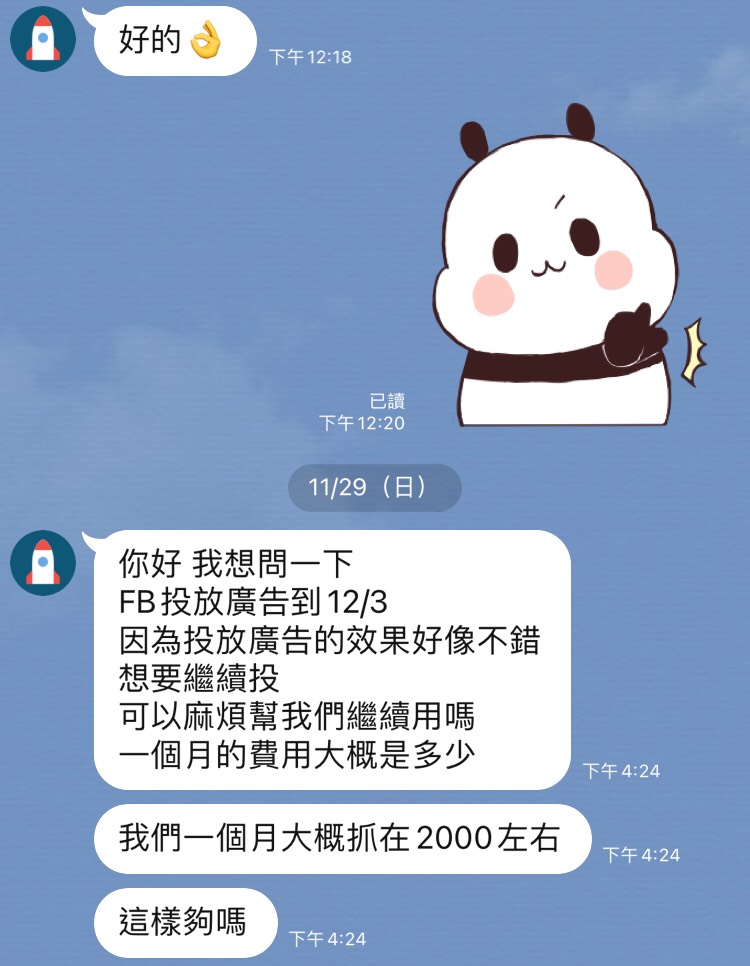The height and width of the screenshot is (966, 750).
Task: Open the rocket avatar beside the 好的 message
Action: [x=42, y=39]
